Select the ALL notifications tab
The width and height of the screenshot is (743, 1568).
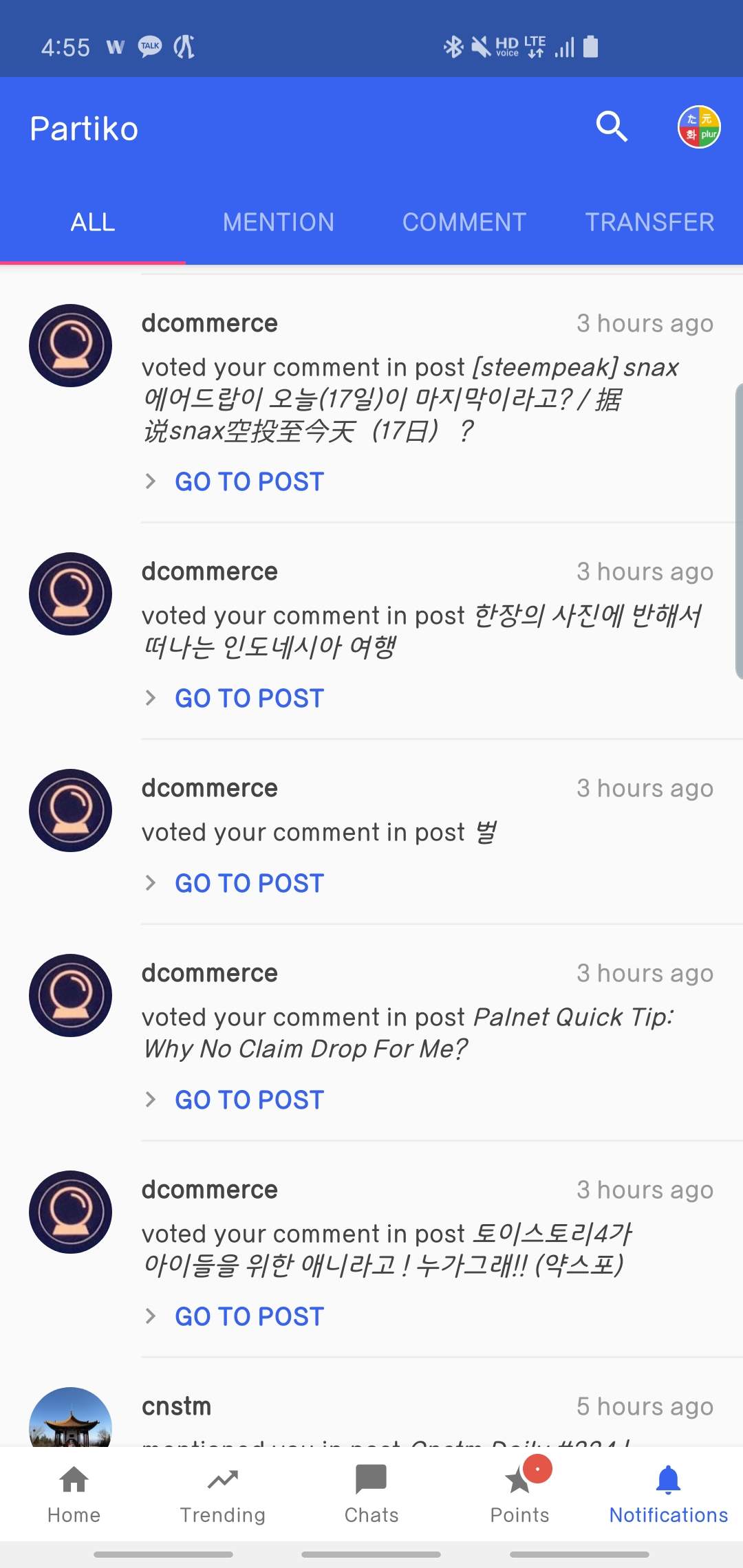[93, 222]
